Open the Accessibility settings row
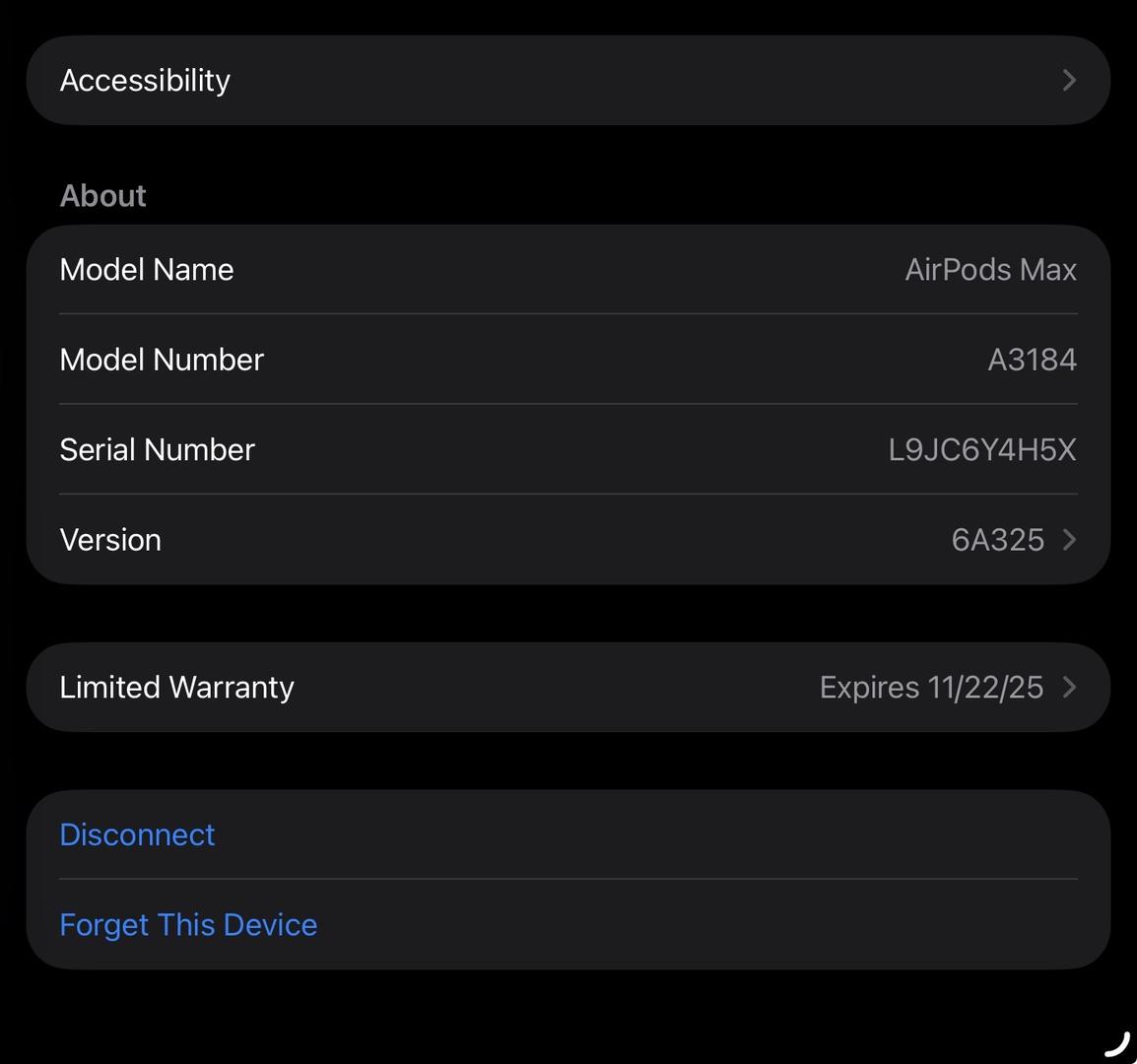 coord(568,81)
